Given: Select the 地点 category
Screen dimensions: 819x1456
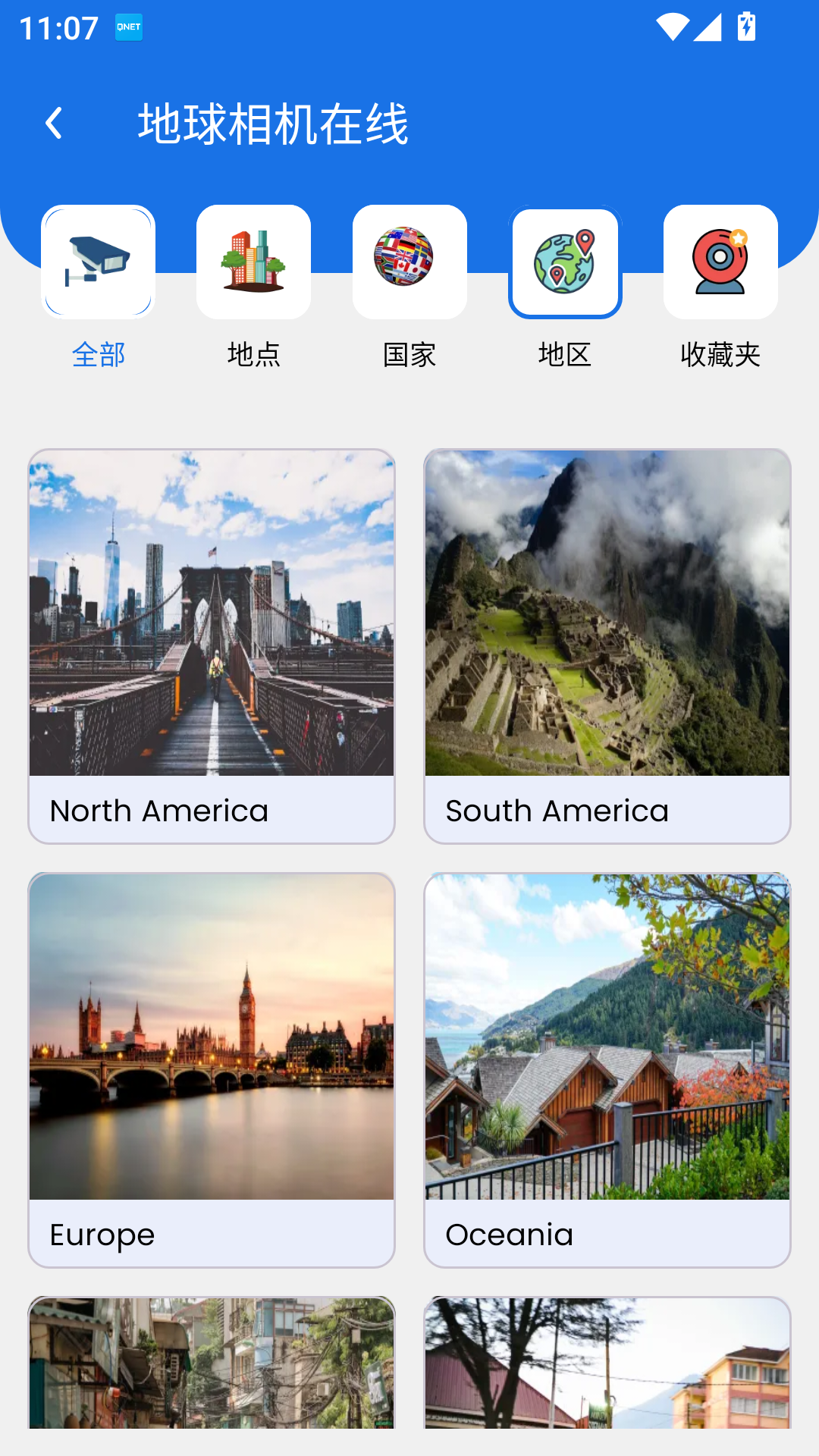Looking at the screenshot, I should (x=253, y=262).
